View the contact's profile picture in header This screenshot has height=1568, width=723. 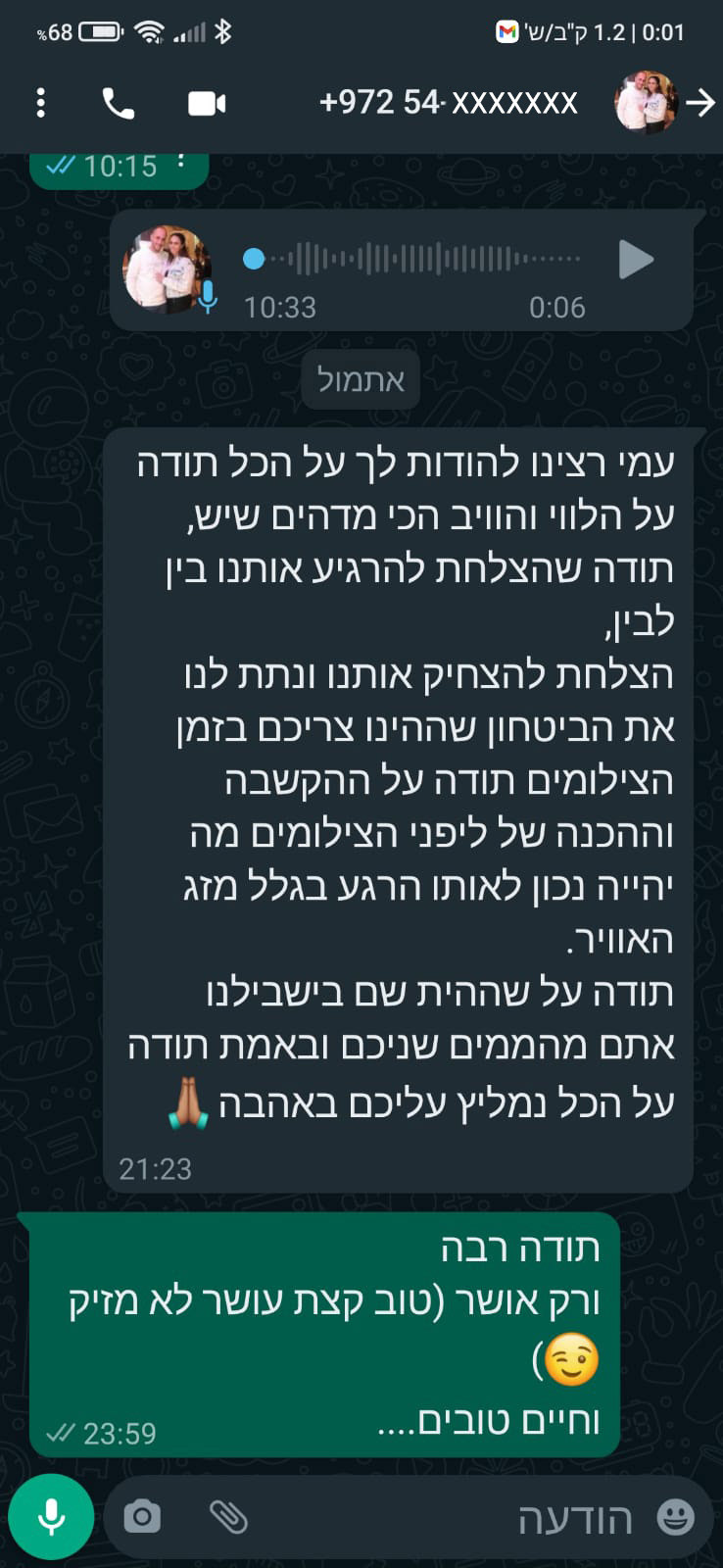[x=647, y=103]
